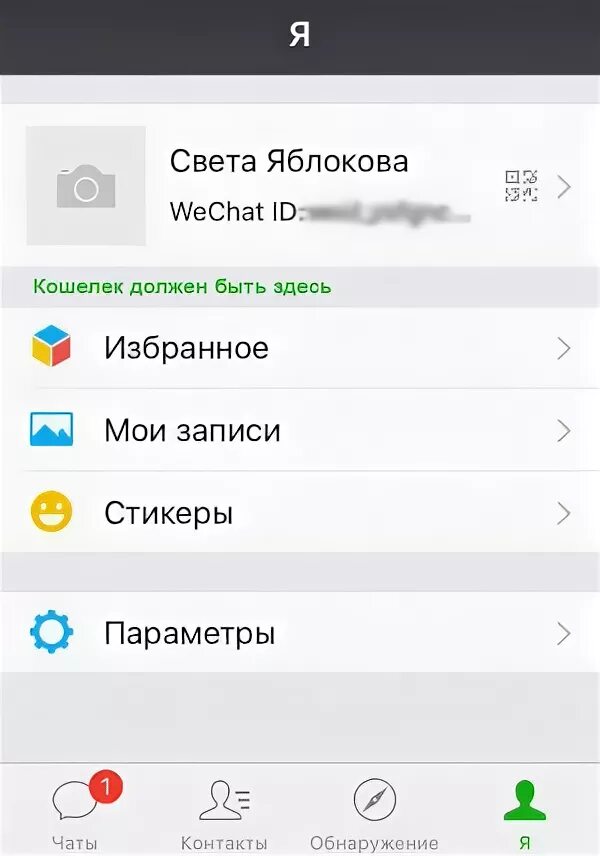This screenshot has height=856, width=600.
Task: Tap the camera avatar placeholder
Action: 86,186
